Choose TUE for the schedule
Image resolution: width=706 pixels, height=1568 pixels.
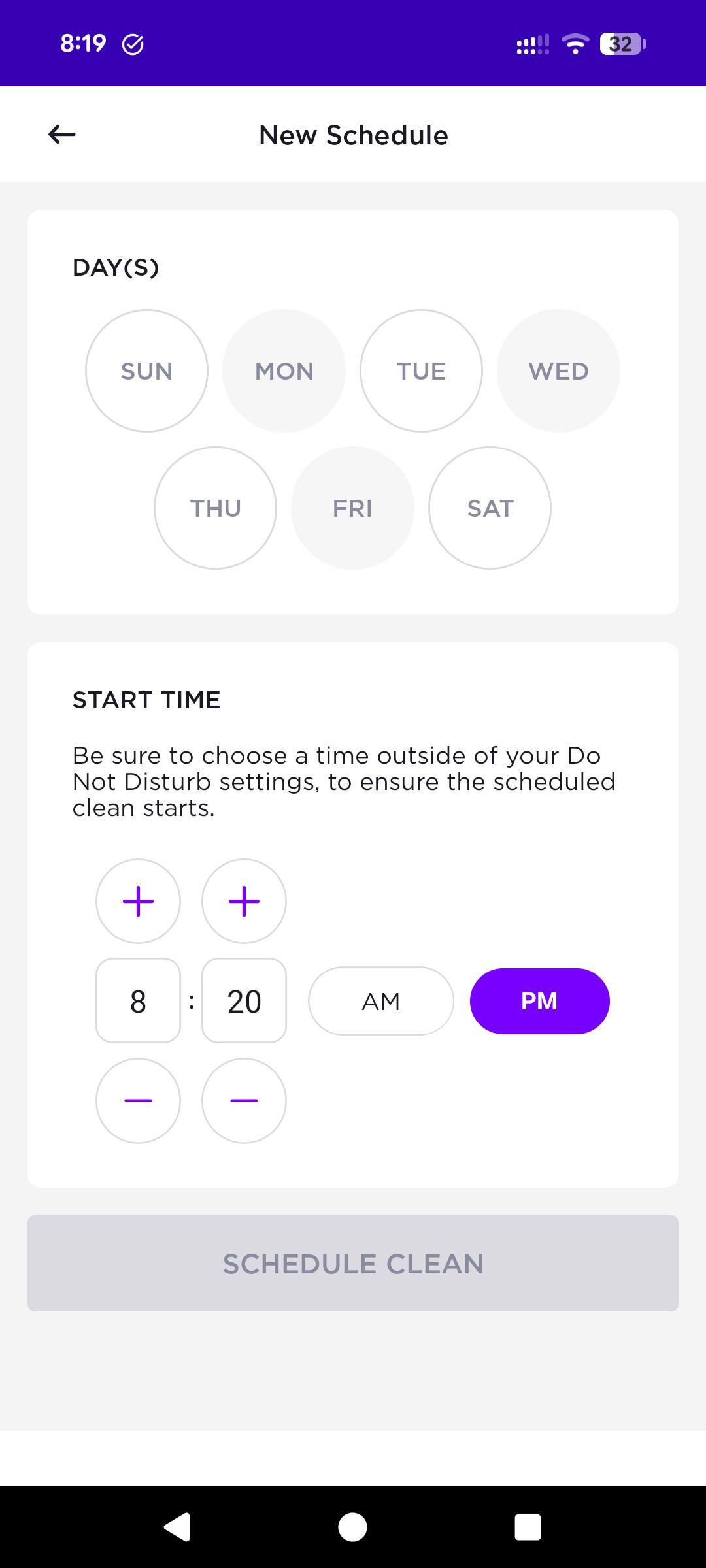click(421, 370)
